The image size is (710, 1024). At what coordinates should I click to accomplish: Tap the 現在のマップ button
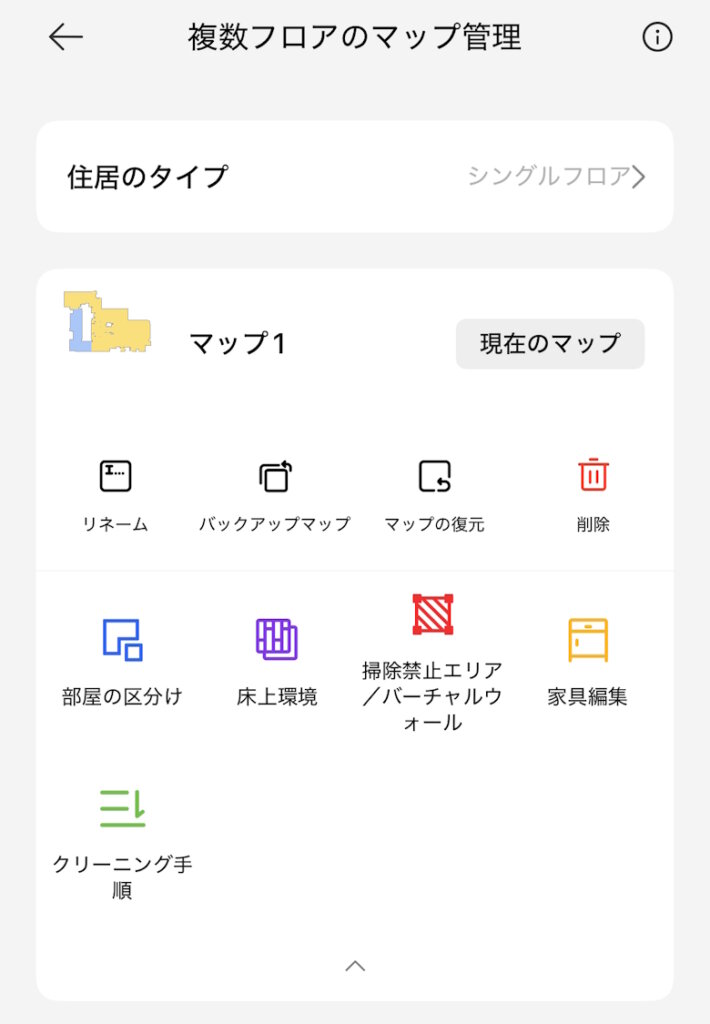(x=550, y=344)
